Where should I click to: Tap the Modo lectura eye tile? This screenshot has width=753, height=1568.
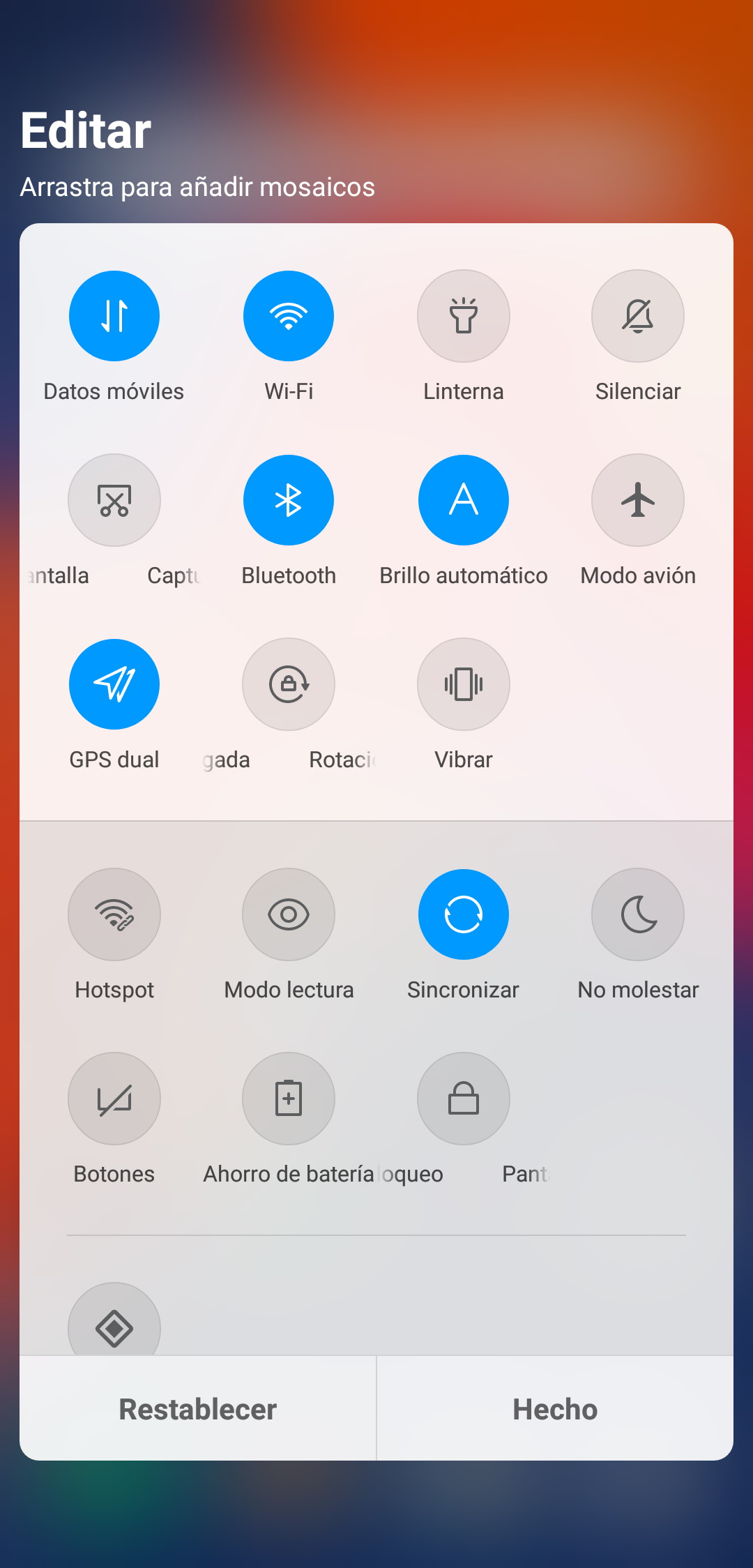point(289,914)
